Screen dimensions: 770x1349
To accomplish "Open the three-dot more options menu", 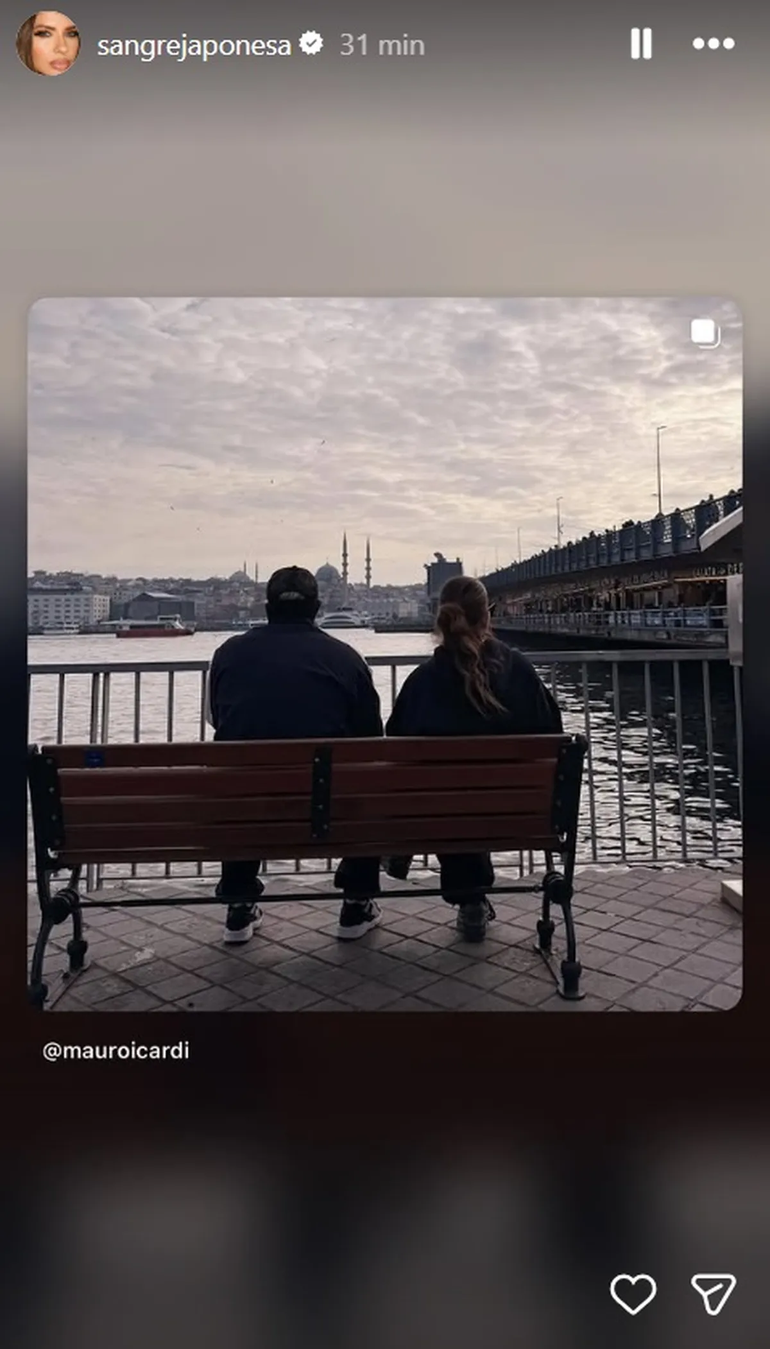I will (713, 44).
